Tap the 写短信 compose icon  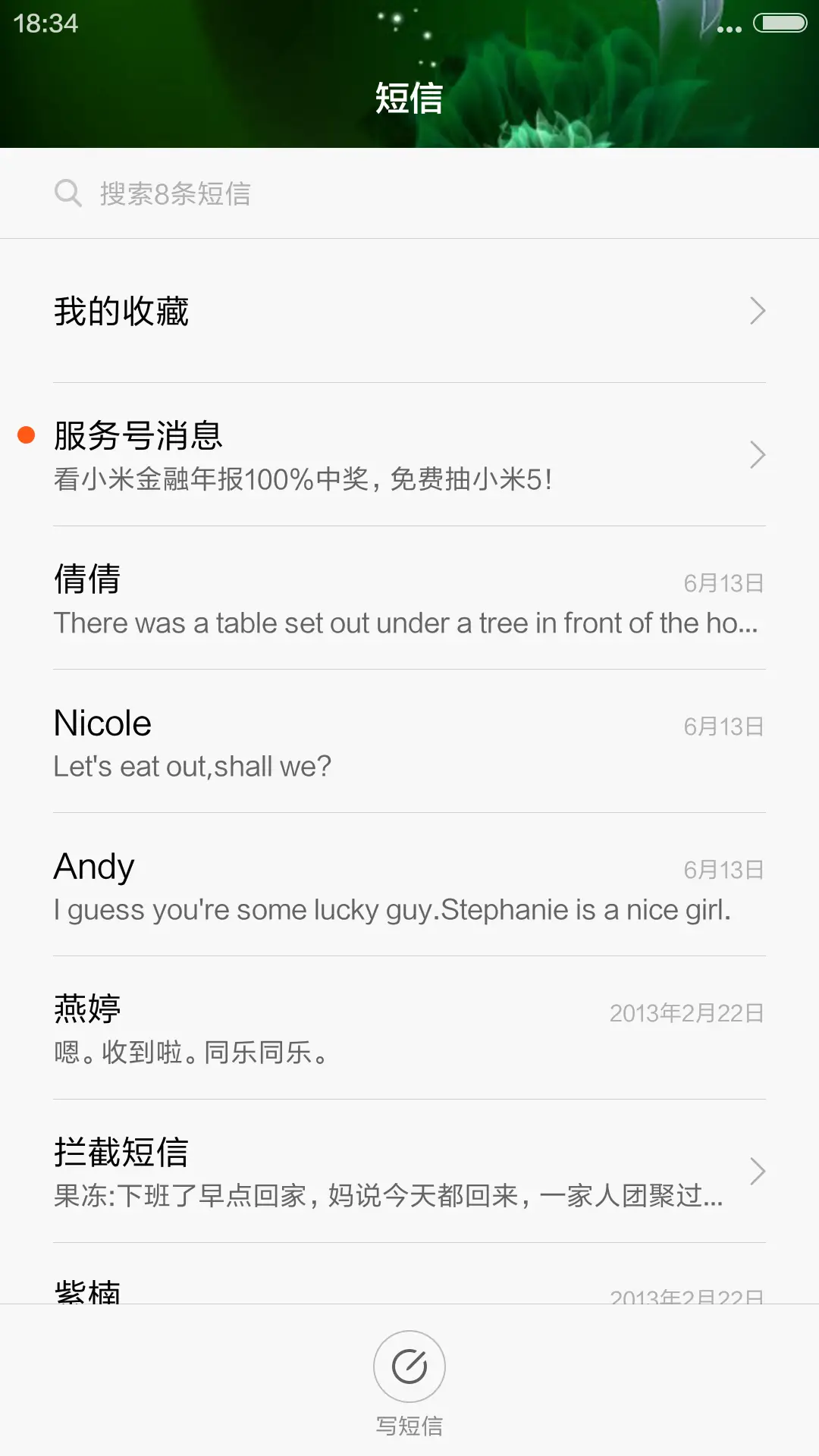[409, 1366]
